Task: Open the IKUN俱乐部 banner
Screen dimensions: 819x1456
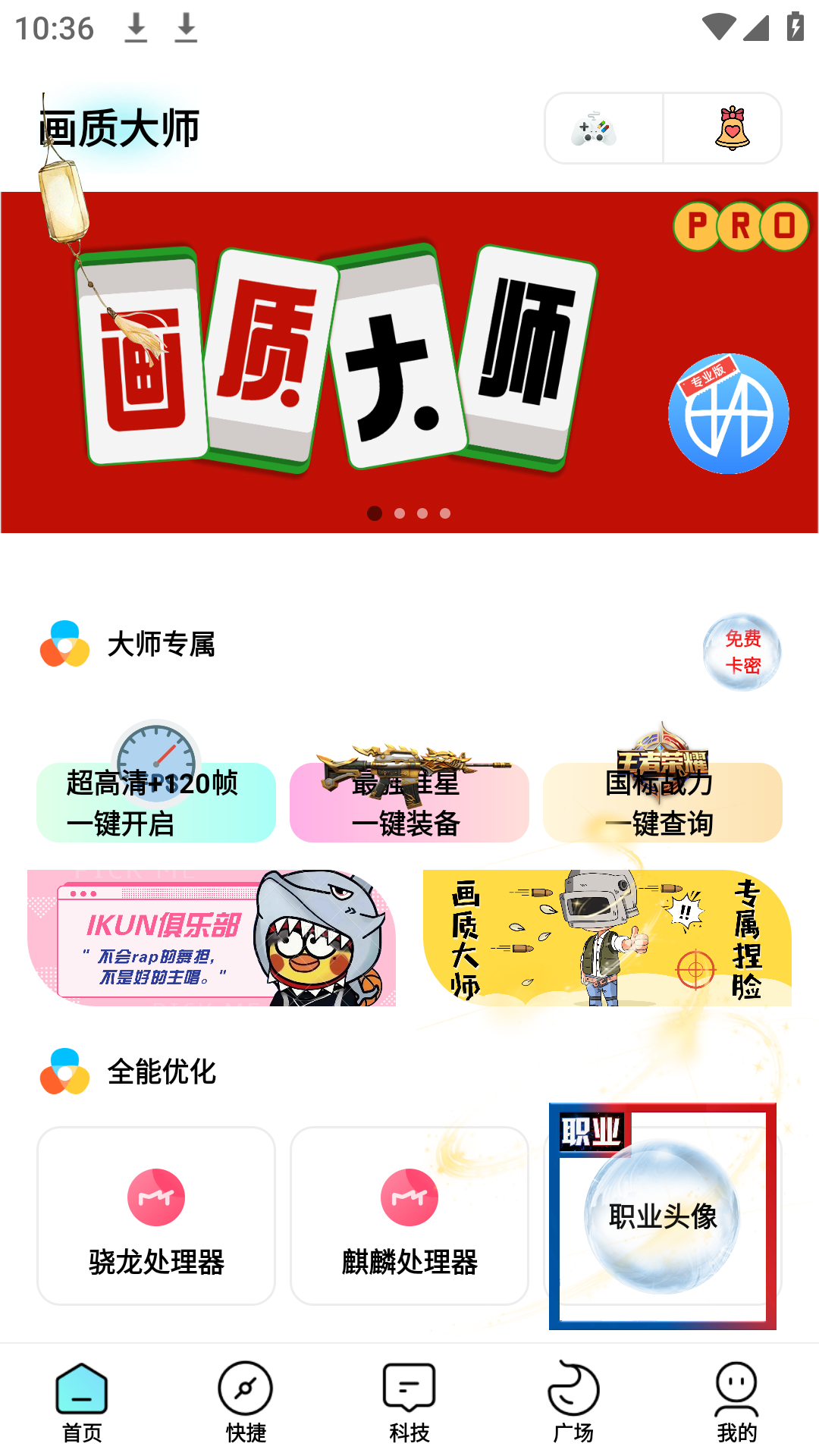Action: point(212,938)
